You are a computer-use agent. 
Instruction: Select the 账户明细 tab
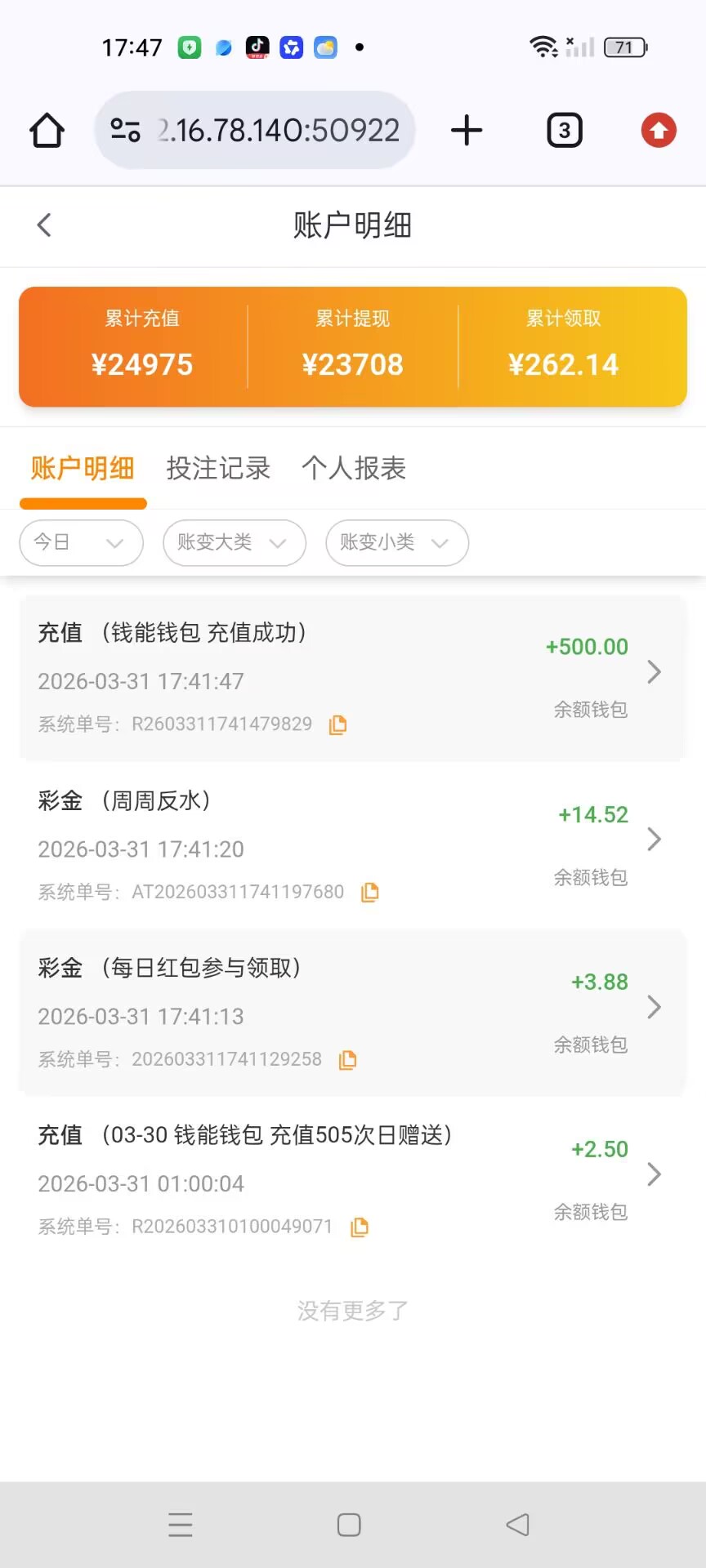tap(83, 469)
